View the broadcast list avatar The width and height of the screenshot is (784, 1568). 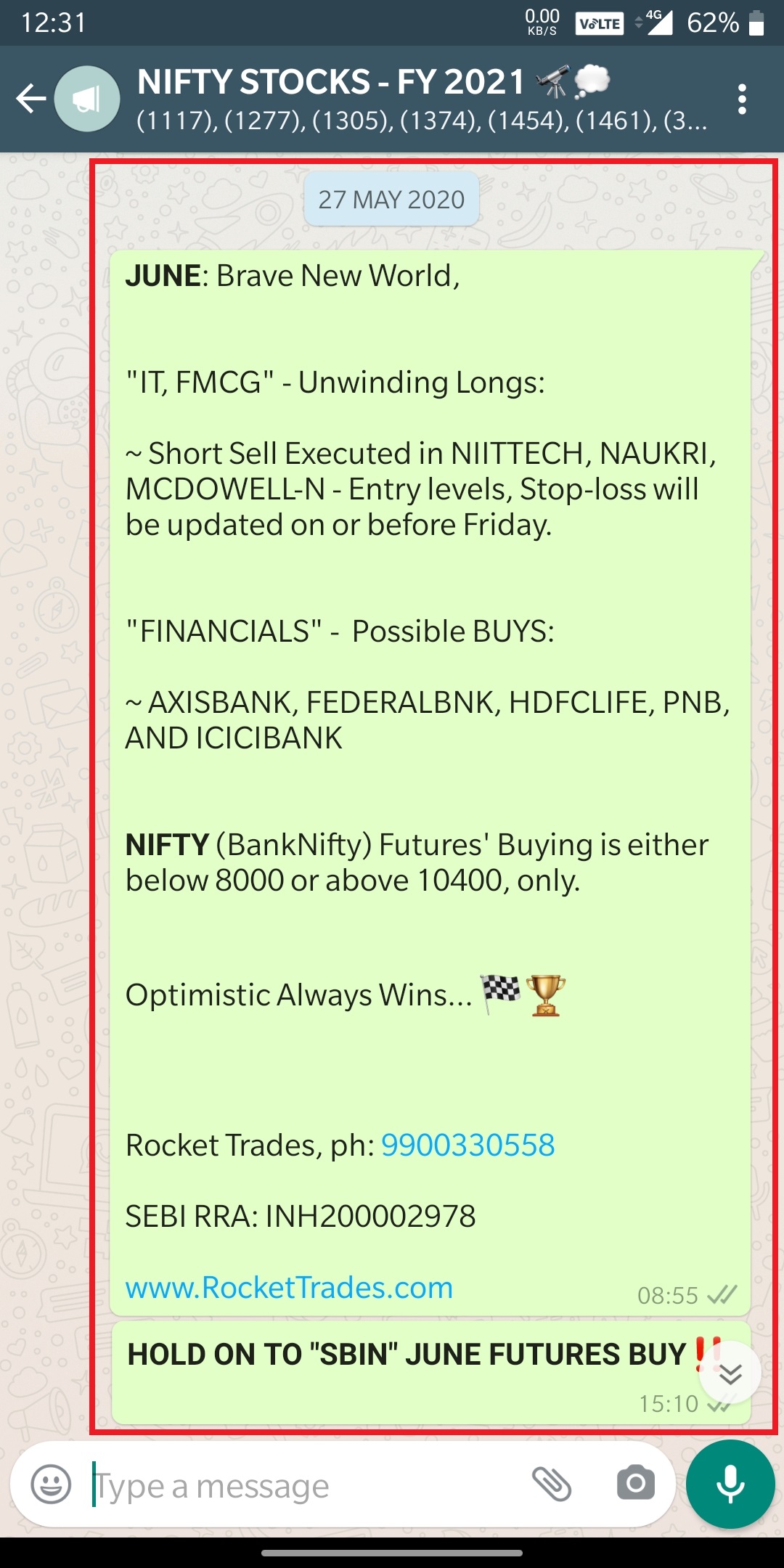pyautogui.click(x=87, y=99)
